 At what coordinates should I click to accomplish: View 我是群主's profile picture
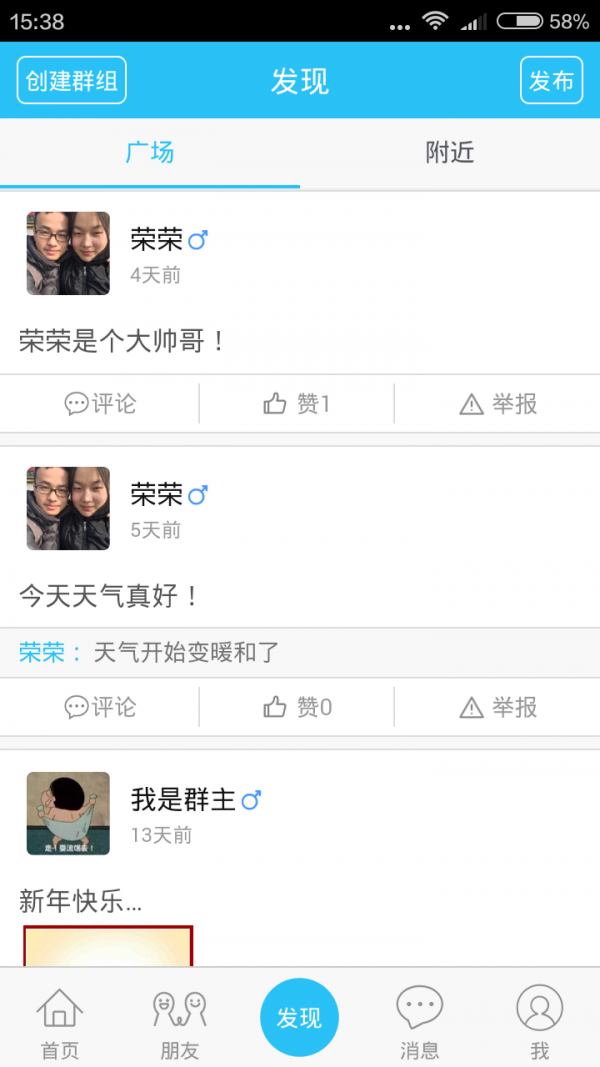[x=68, y=813]
